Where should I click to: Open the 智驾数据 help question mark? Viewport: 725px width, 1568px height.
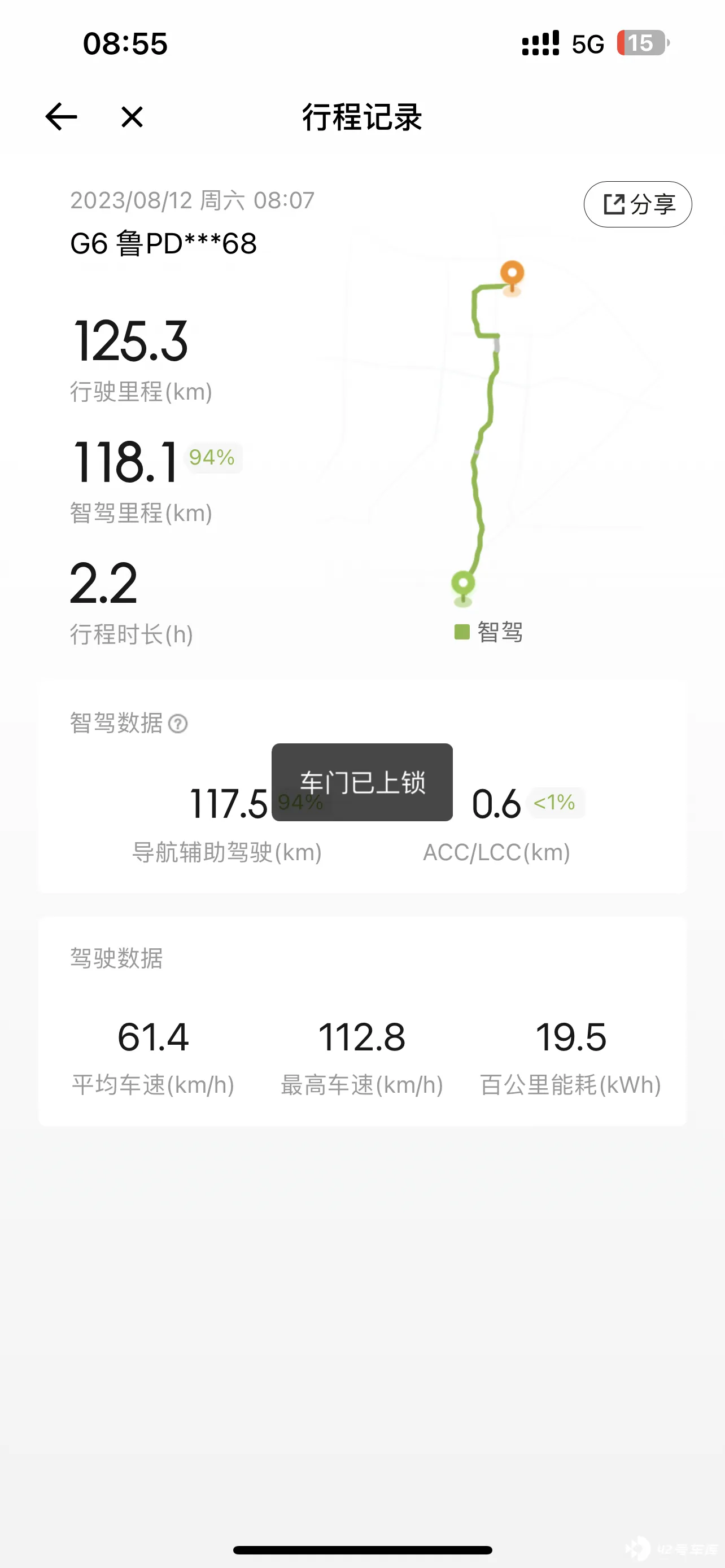[x=178, y=724]
